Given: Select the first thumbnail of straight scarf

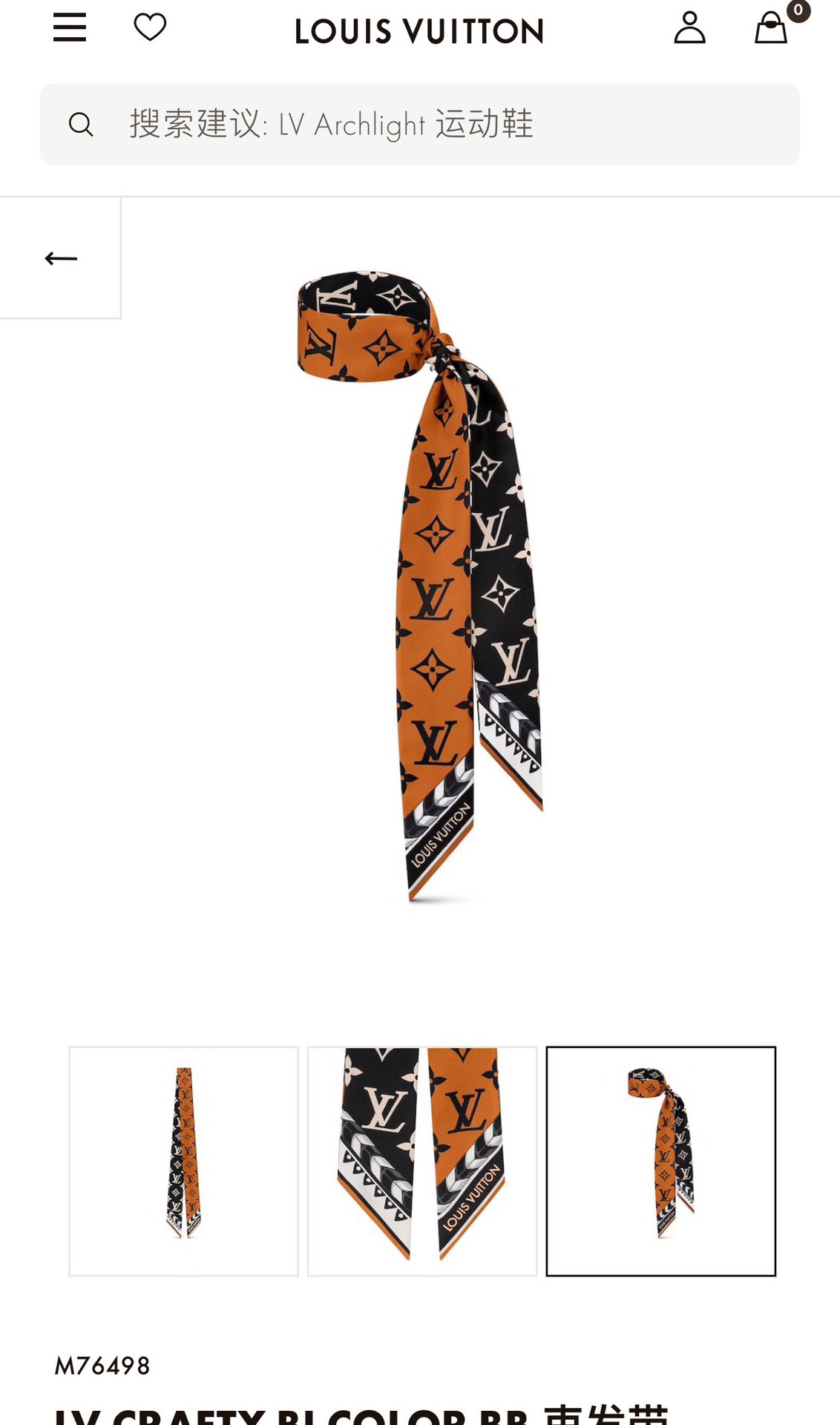Looking at the screenshot, I should click(184, 1161).
